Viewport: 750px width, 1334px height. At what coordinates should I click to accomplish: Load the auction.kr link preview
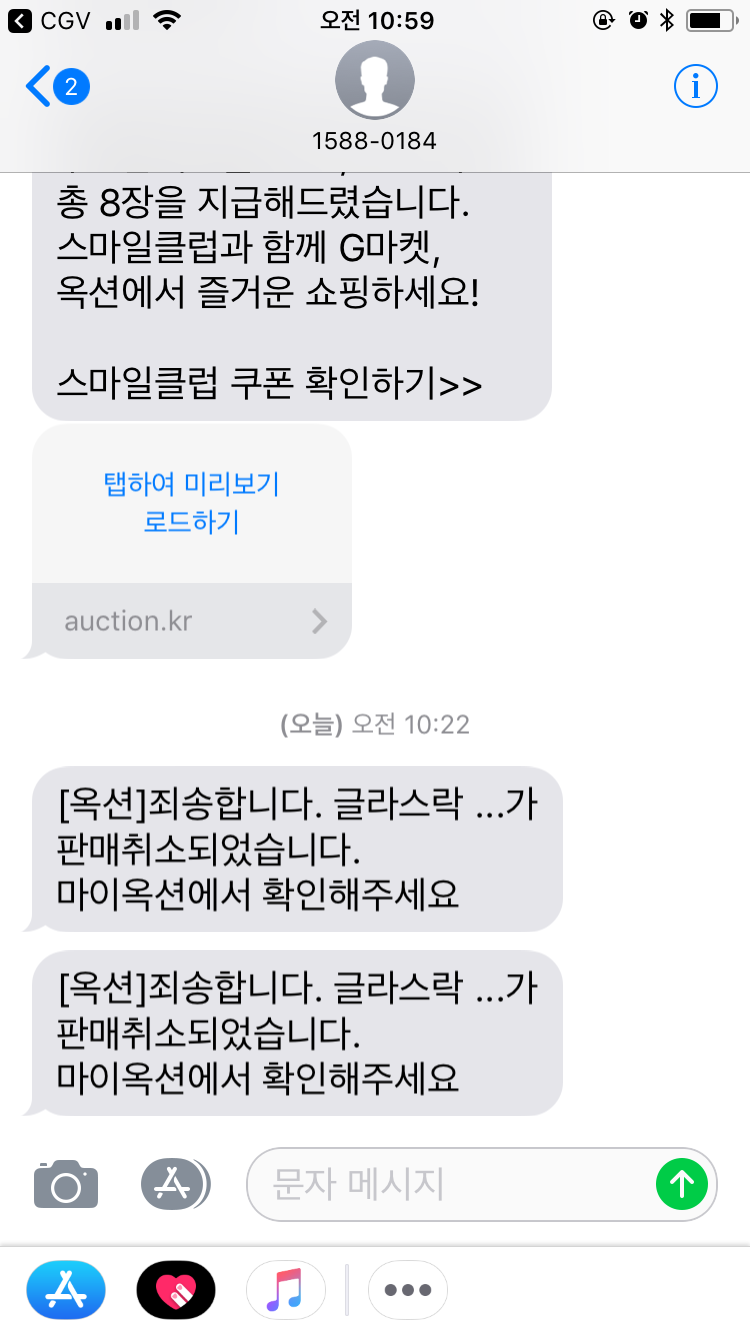coord(191,504)
